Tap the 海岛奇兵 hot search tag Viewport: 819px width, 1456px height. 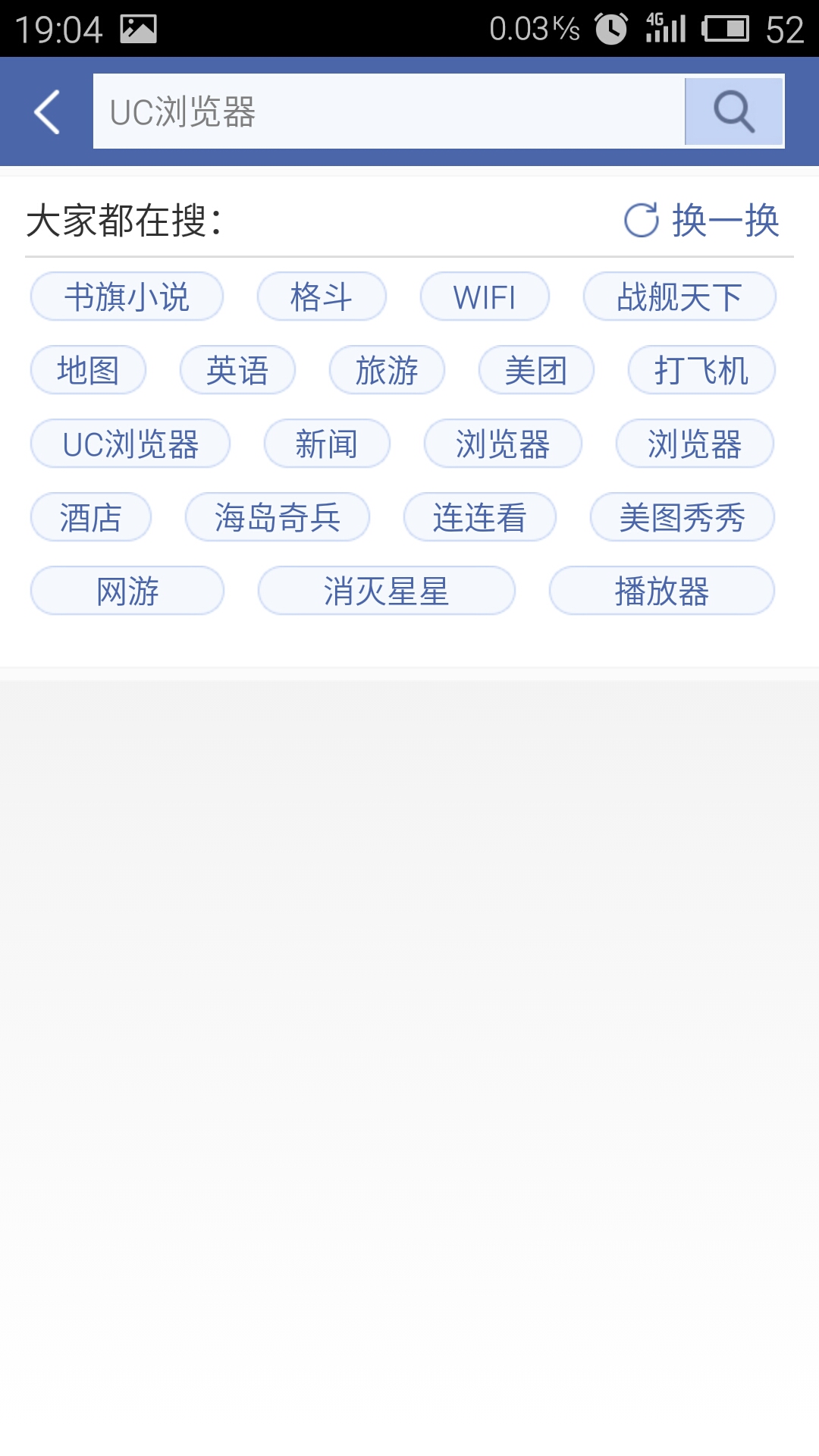pos(277,516)
